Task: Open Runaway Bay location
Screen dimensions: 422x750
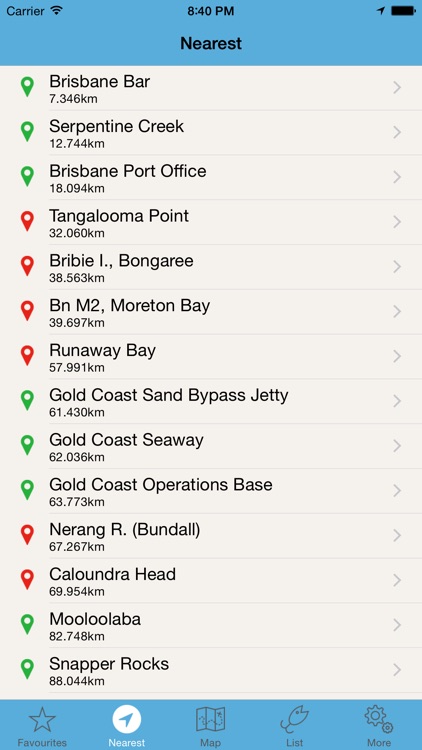Action: tap(211, 357)
